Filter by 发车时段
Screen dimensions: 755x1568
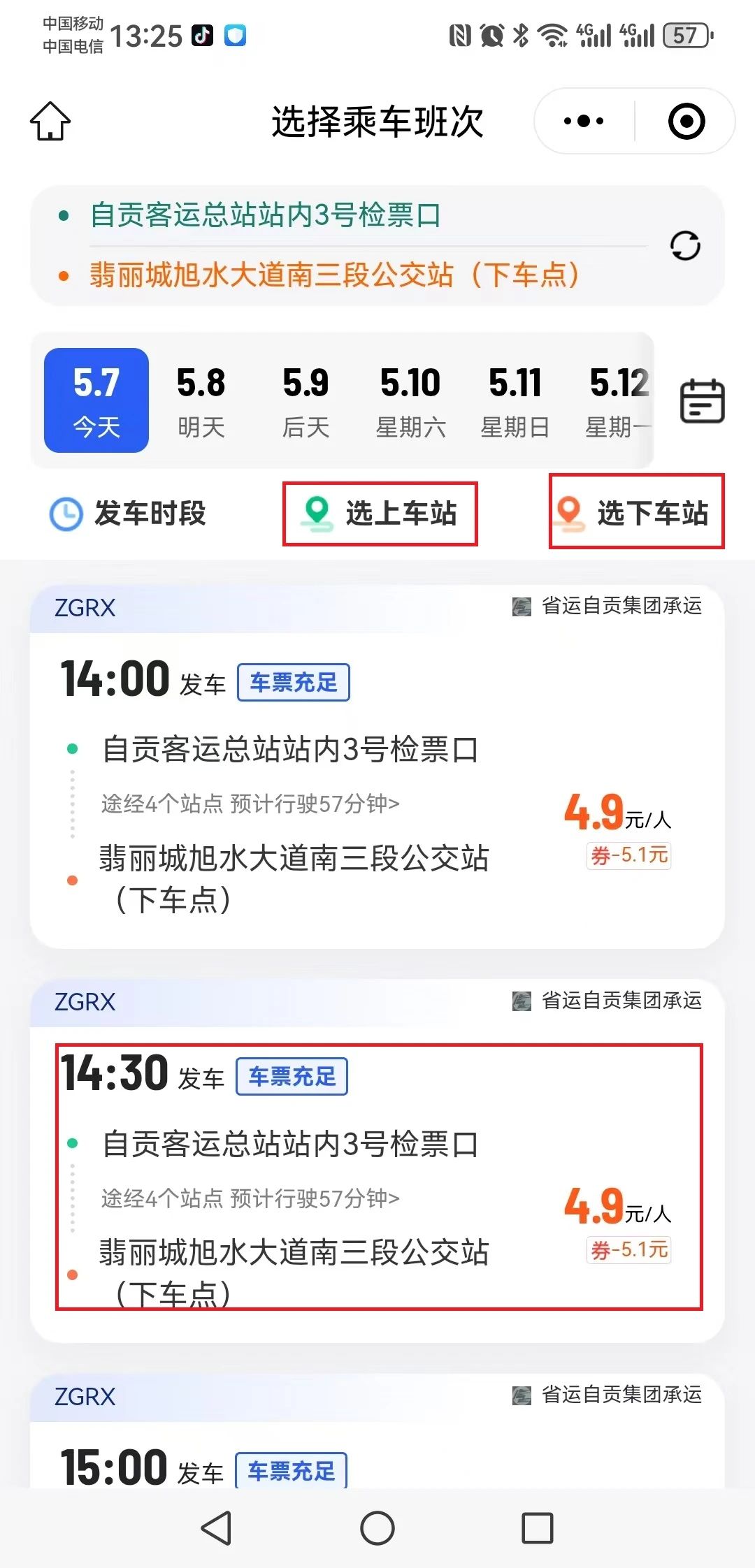[129, 514]
